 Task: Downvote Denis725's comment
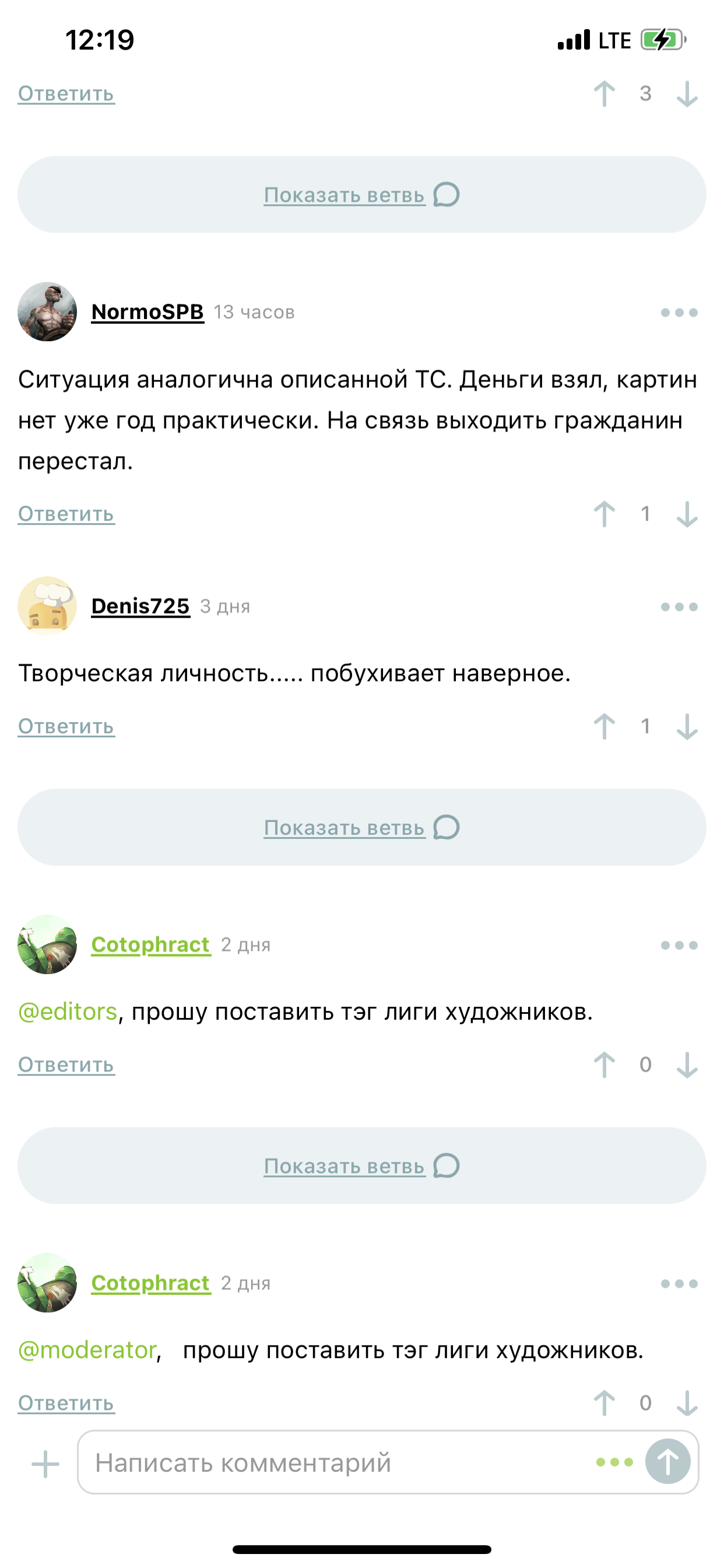point(687,726)
